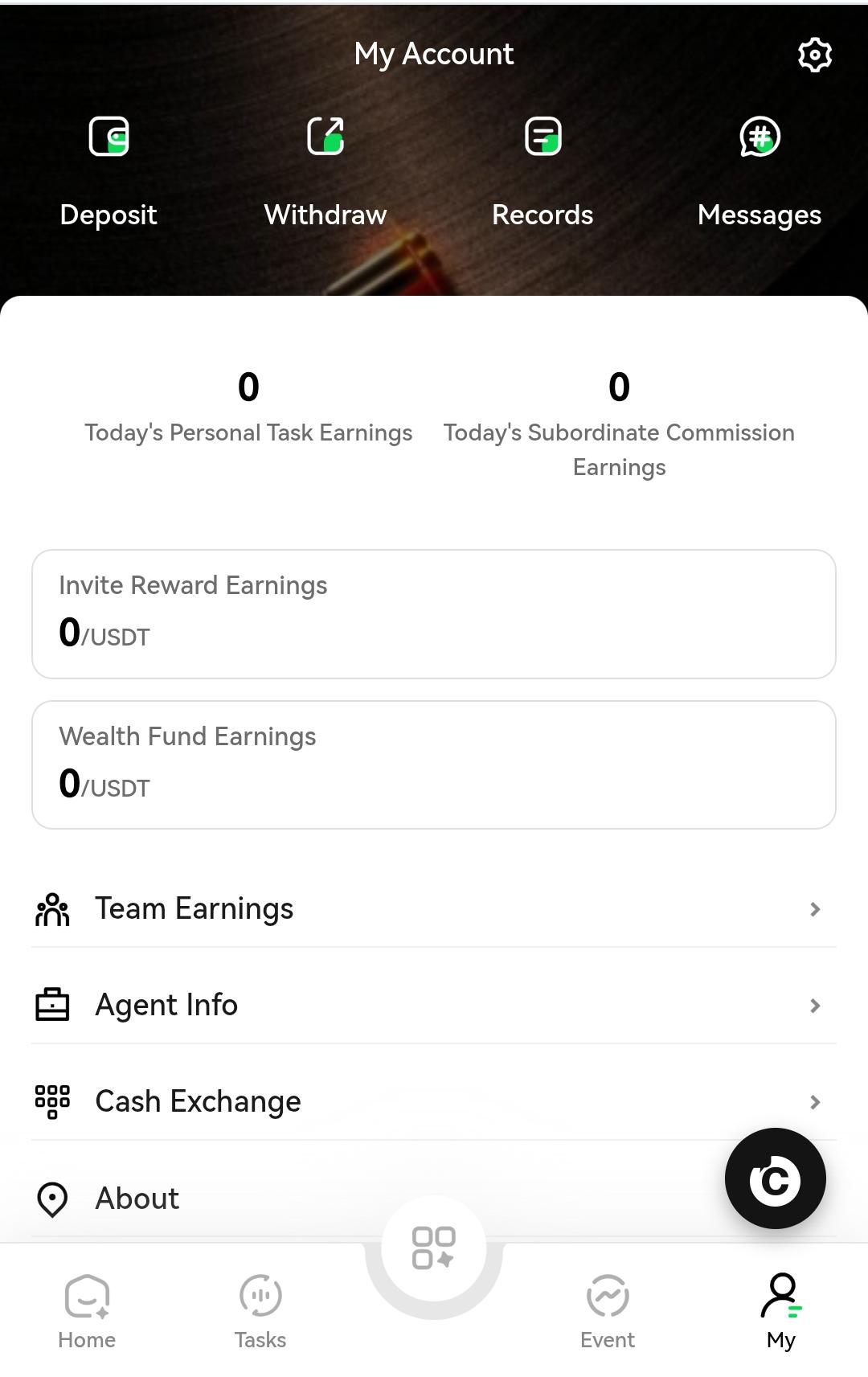This screenshot has width=868, height=1377.
Task: Select the Team Earnings people icon
Action: (x=51, y=909)
